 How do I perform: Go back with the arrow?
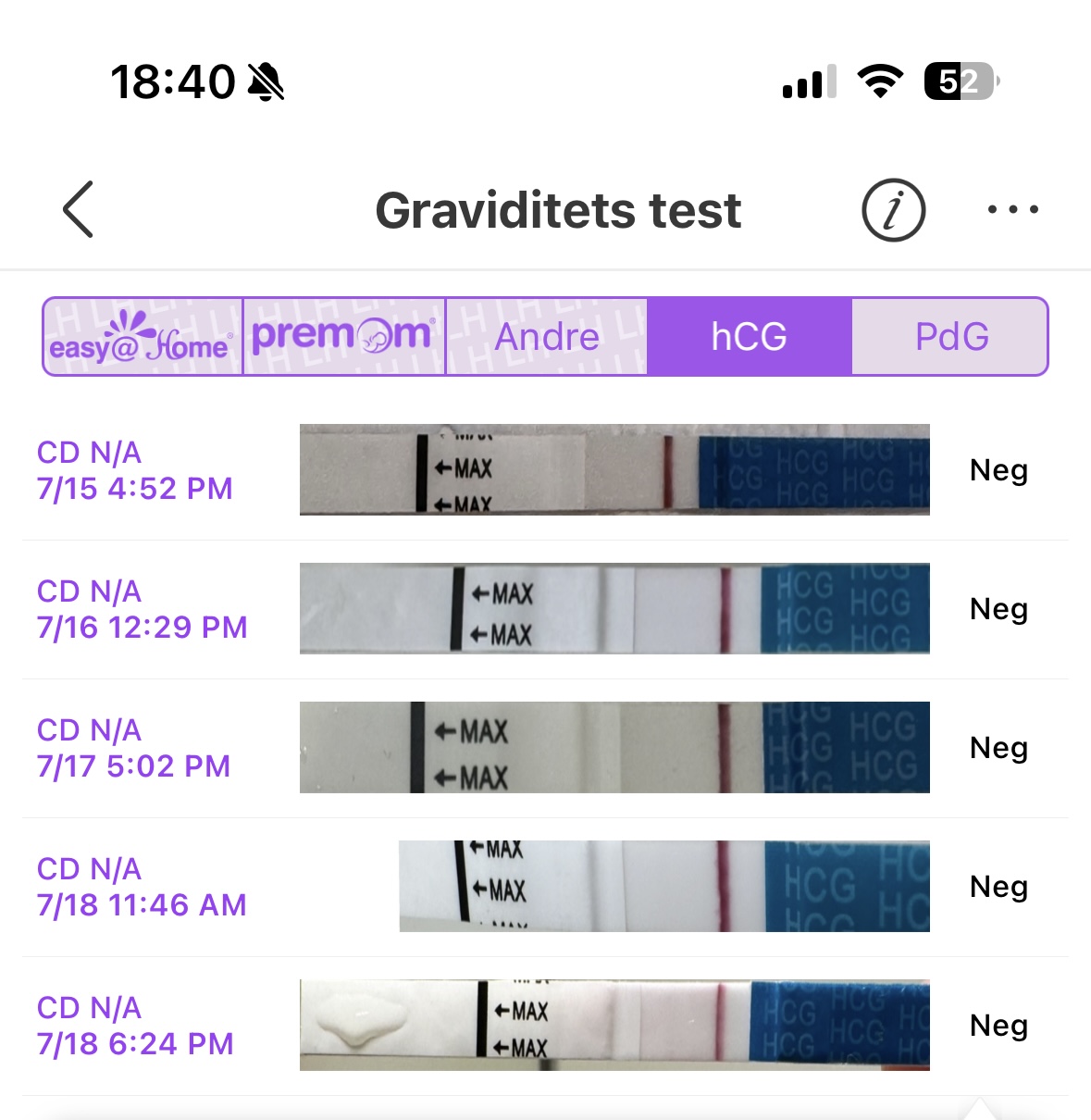coord(79,209)
